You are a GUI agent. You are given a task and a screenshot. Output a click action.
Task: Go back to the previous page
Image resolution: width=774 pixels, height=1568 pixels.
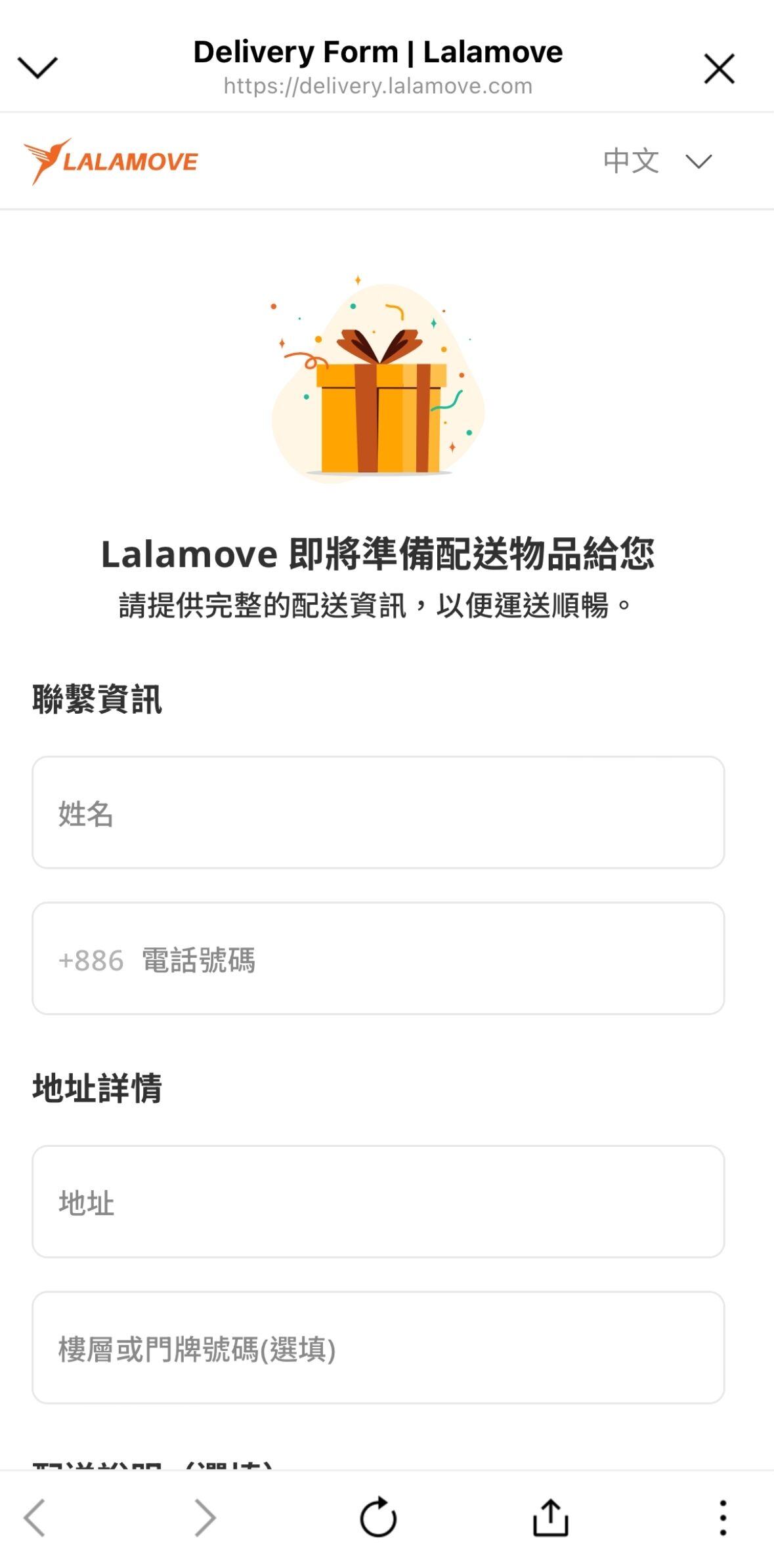click(x=35, y=1517)
